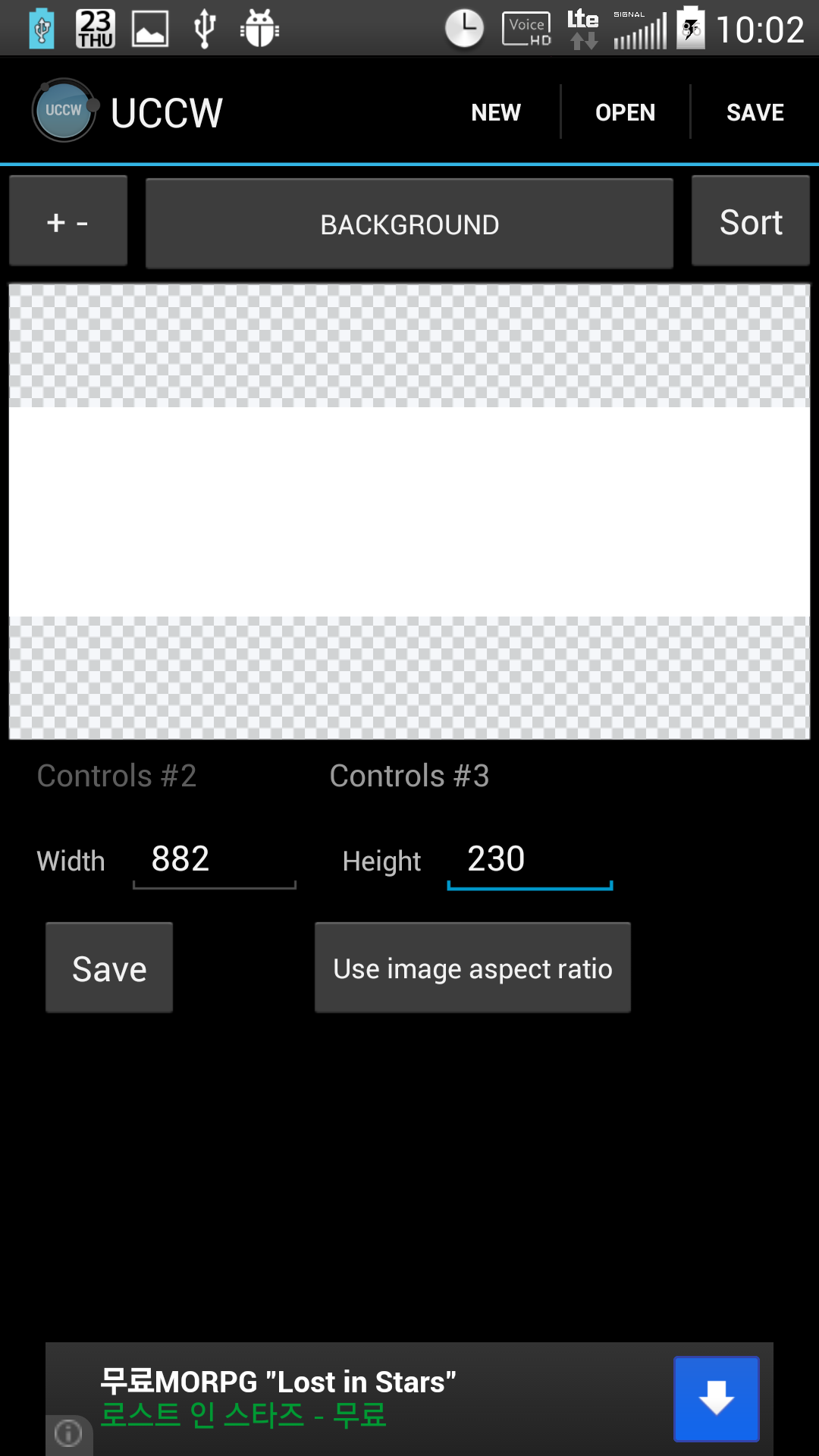This screenshot has height=1456, width=819.
Task: Switch to Controls #3 tab
Action: [x=409, y=776]
